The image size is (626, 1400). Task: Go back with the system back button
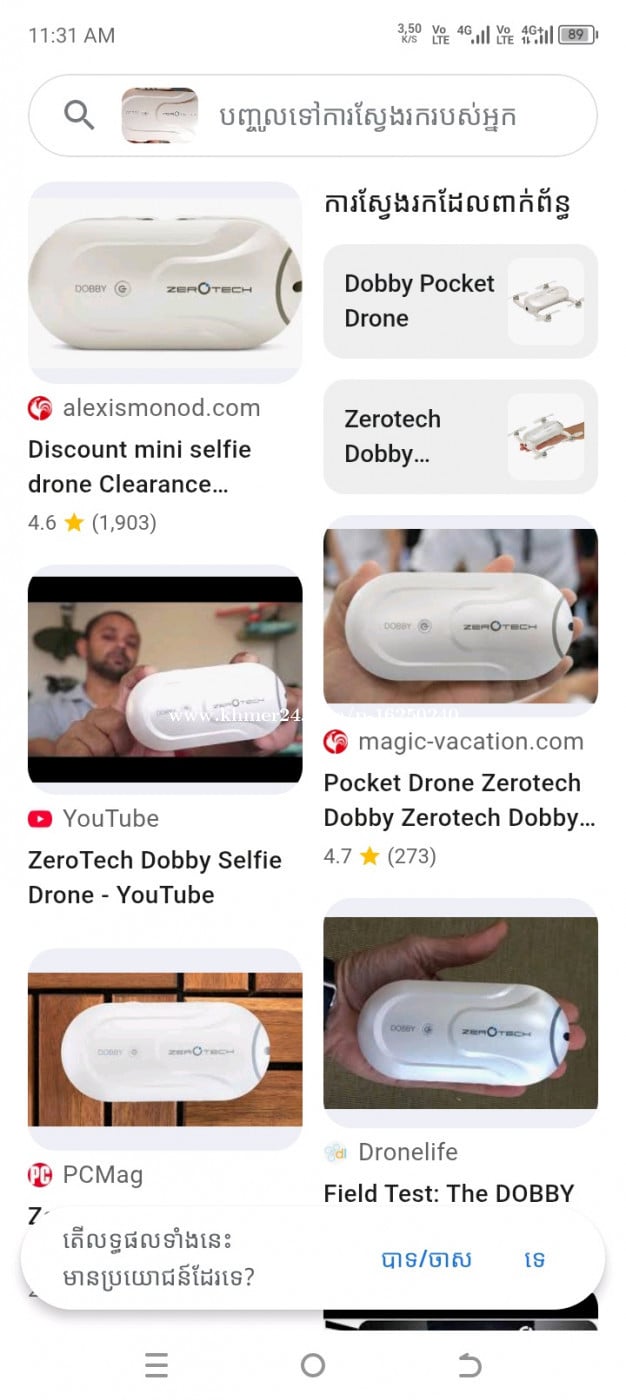point(469,1365)
